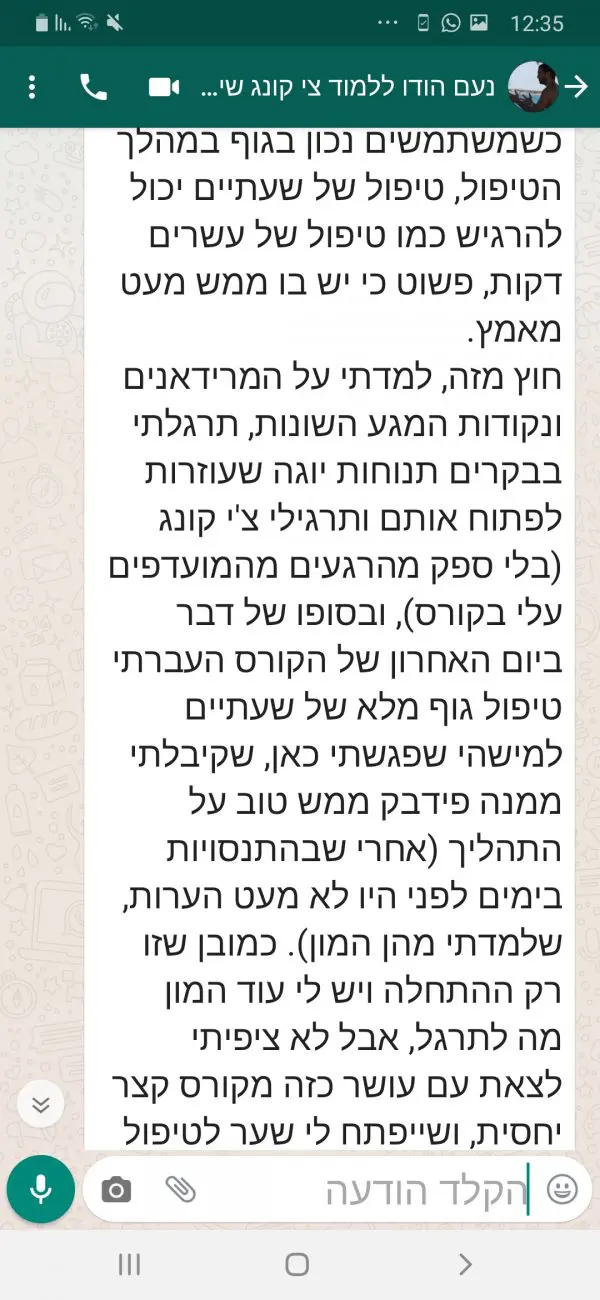This screenshot has width=600, height=1300.
Task: Open the overflow menu with three dots
Action: pos(33,87)
